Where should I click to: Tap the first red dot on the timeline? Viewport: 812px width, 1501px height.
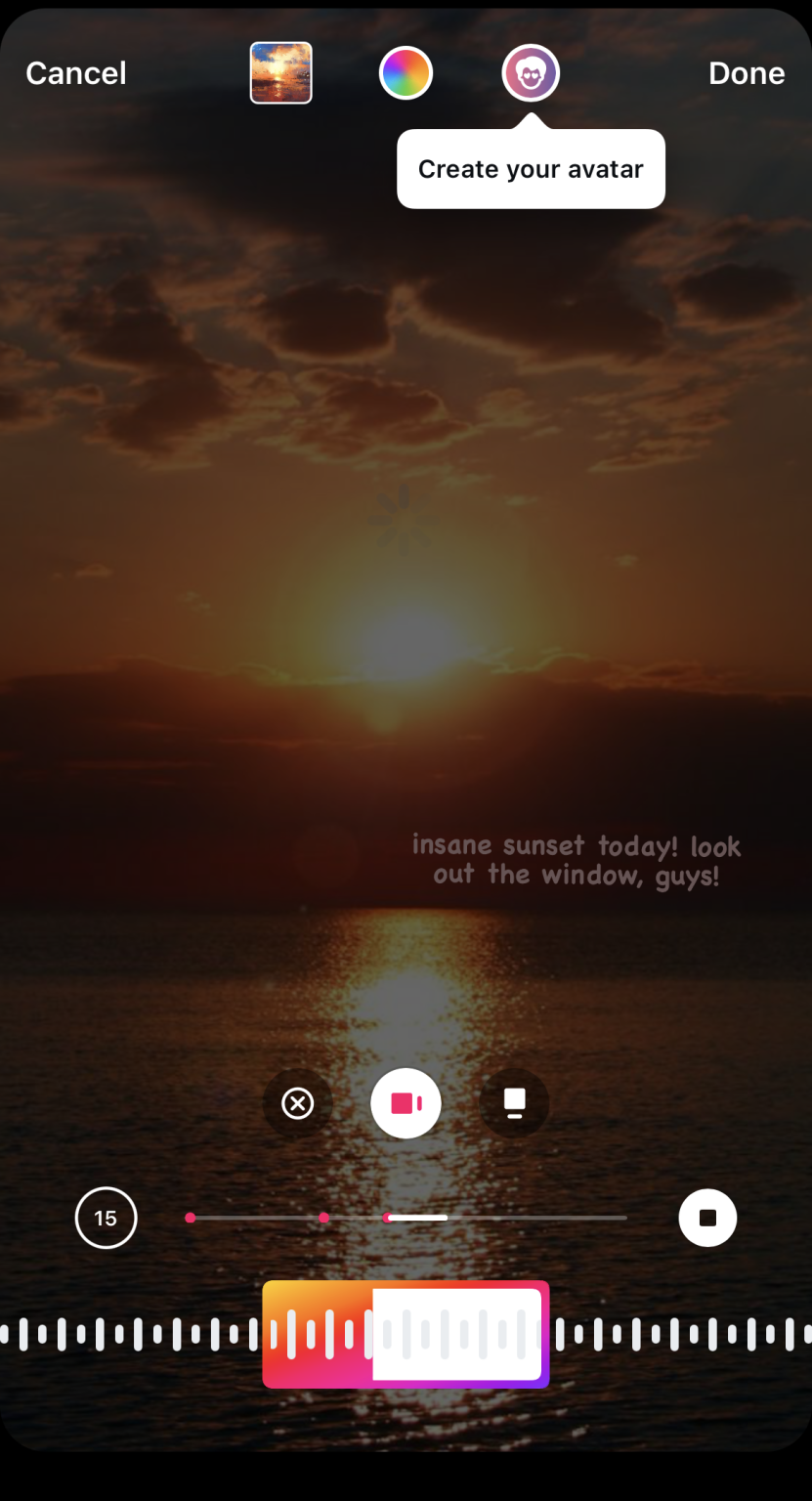coord(190,1218)
